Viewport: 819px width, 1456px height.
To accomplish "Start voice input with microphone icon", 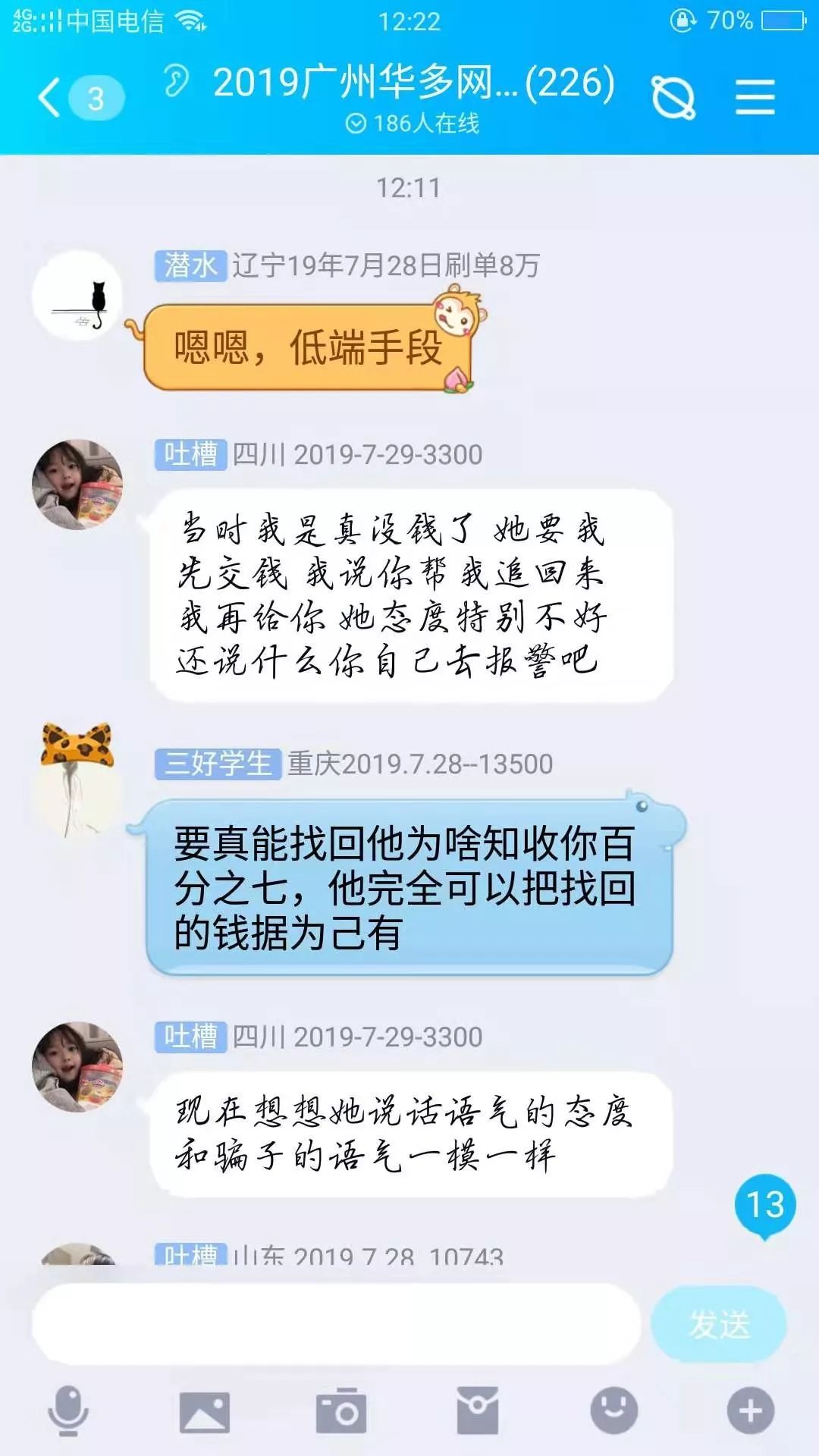I will pyautogui.click(x=68, y=1410).
